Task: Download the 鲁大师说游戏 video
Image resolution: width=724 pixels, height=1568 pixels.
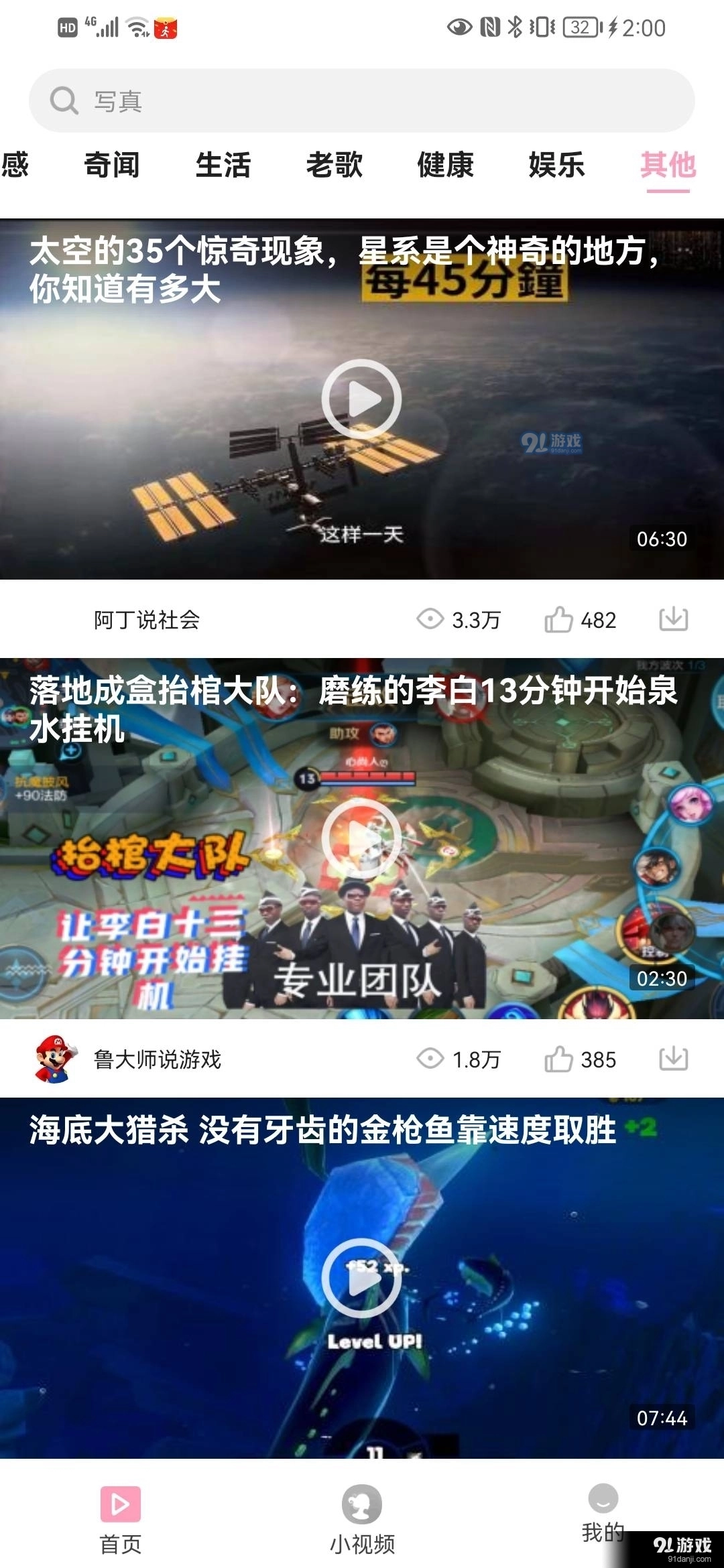Action: tap(673, 1059)
